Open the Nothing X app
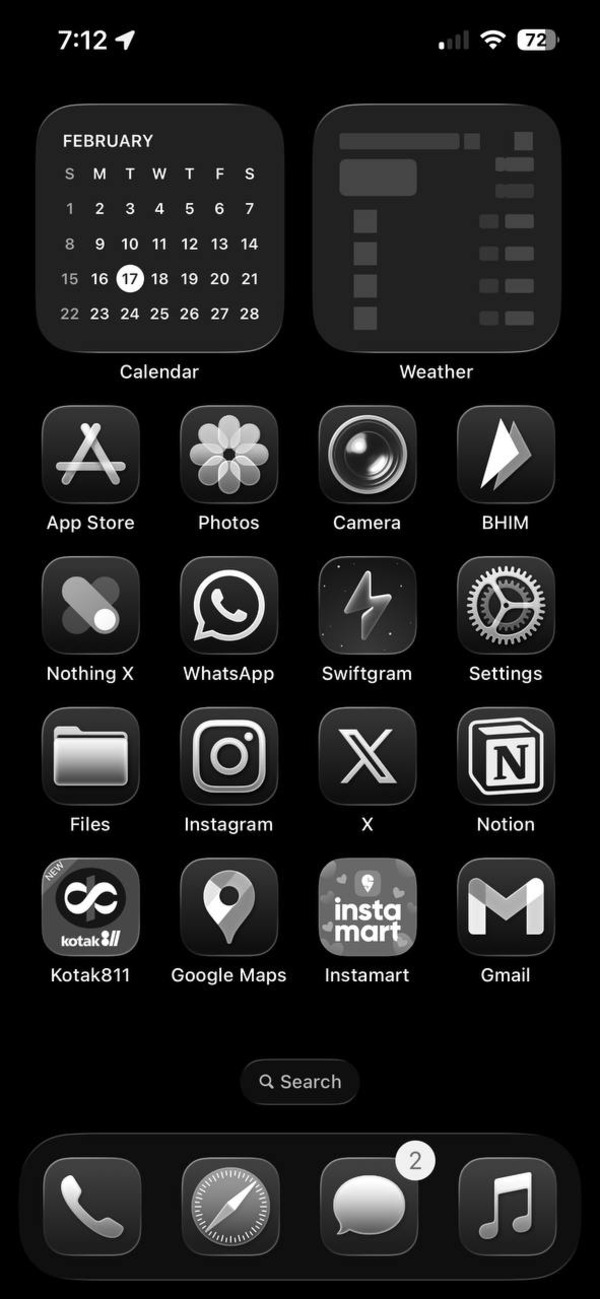This screenshot has width=600, height=1299. click(90, 605)
